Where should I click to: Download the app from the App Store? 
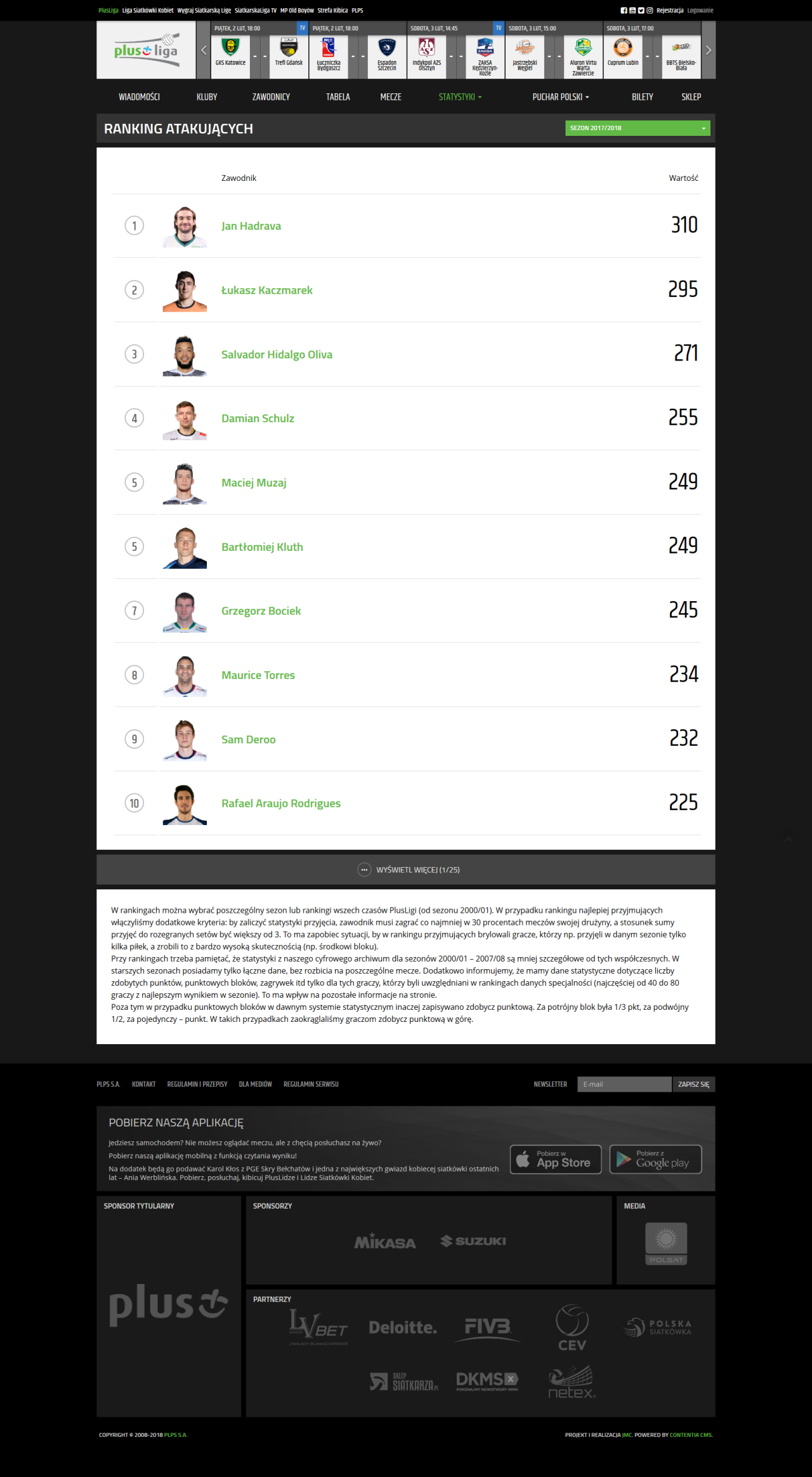pos(556,1160)
